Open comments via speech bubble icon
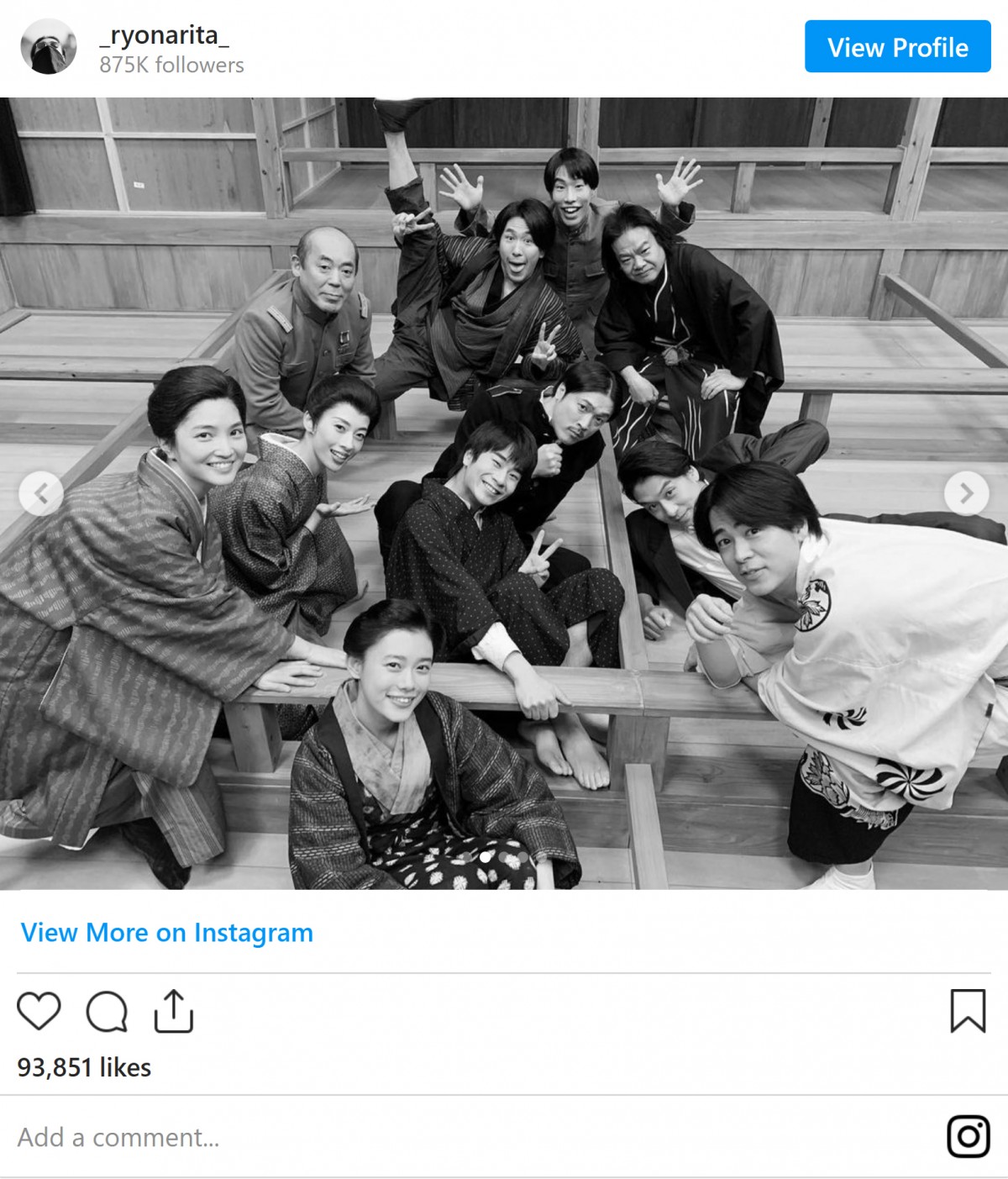 (107, 1011)
